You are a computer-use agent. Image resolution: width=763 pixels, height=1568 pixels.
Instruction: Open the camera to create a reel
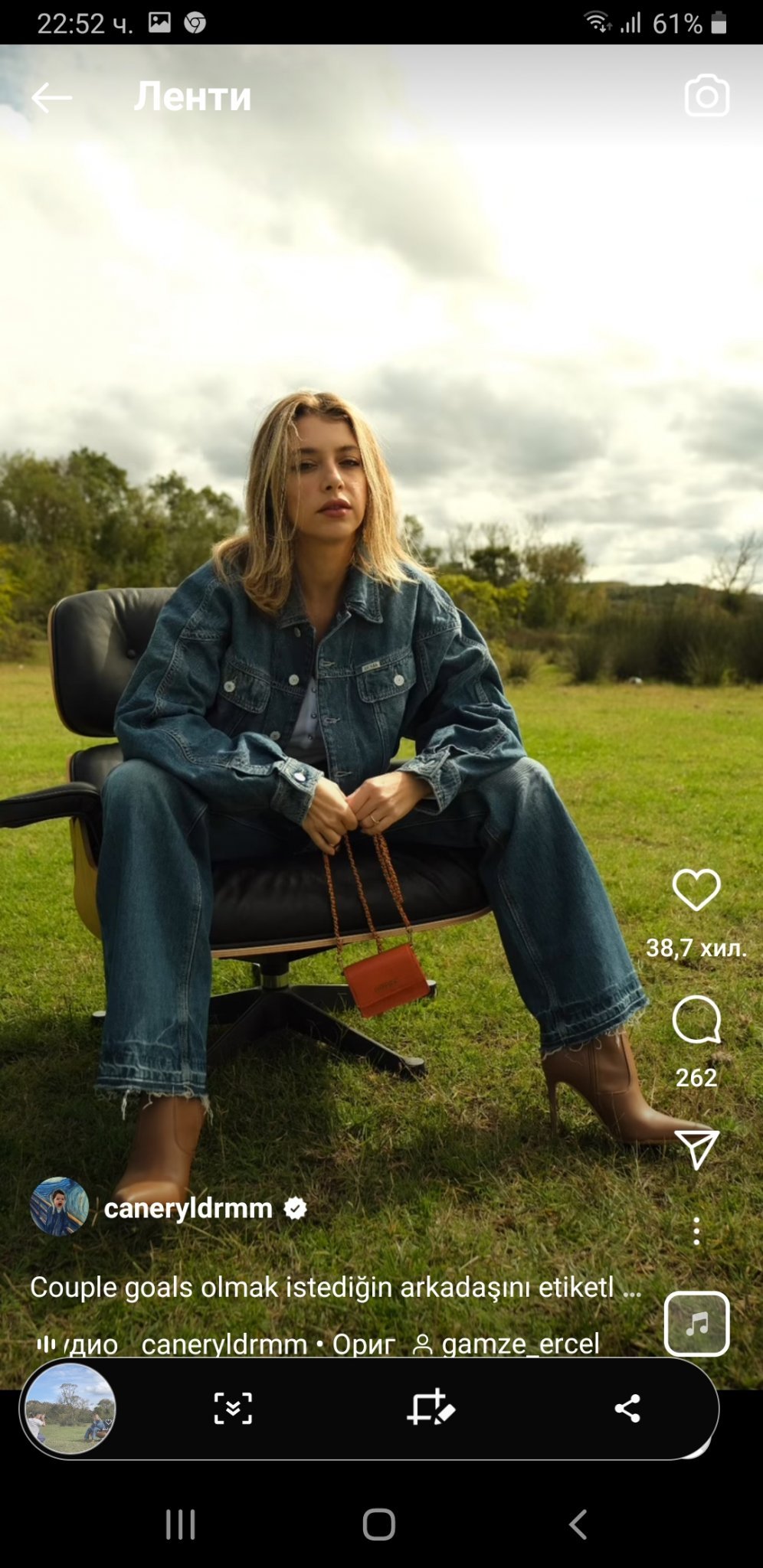tap(706, 96)
